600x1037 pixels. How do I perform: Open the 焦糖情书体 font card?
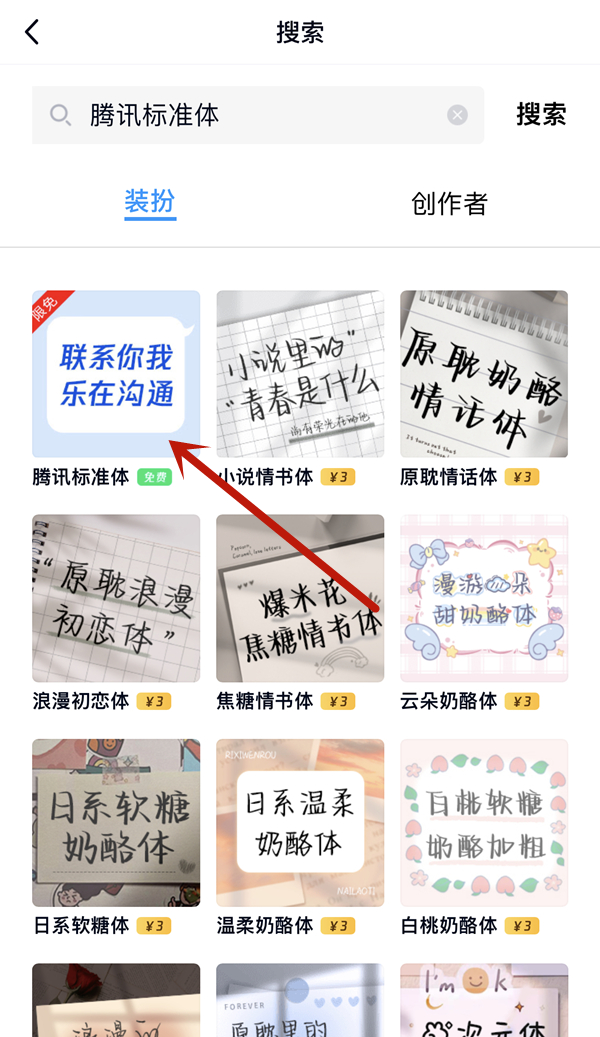tap(300, 599)
